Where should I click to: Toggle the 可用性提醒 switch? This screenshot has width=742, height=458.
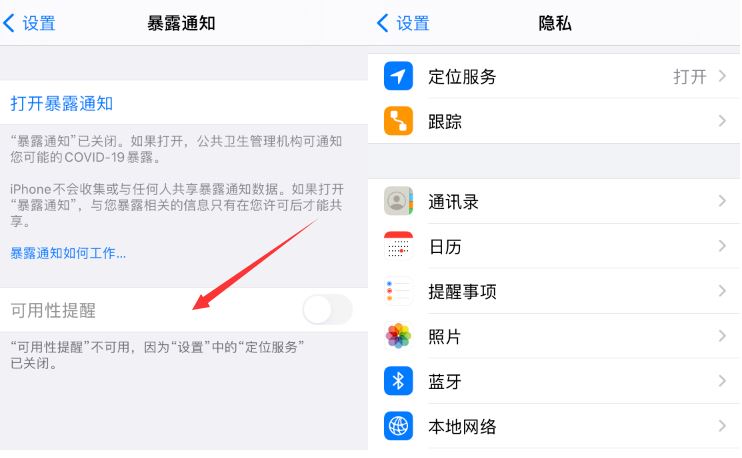327,310
